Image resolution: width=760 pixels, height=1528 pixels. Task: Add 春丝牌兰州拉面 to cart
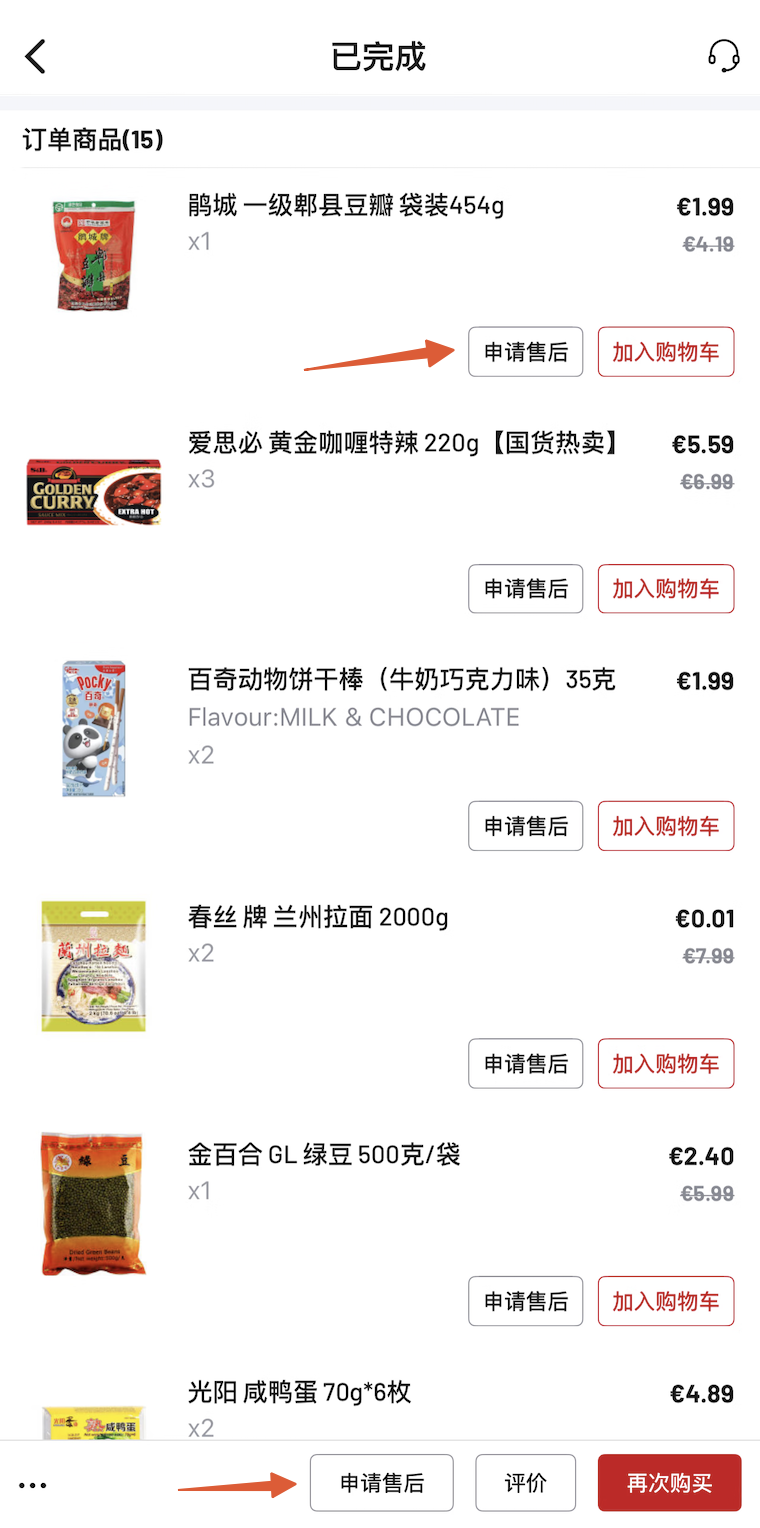point(666,1063)
